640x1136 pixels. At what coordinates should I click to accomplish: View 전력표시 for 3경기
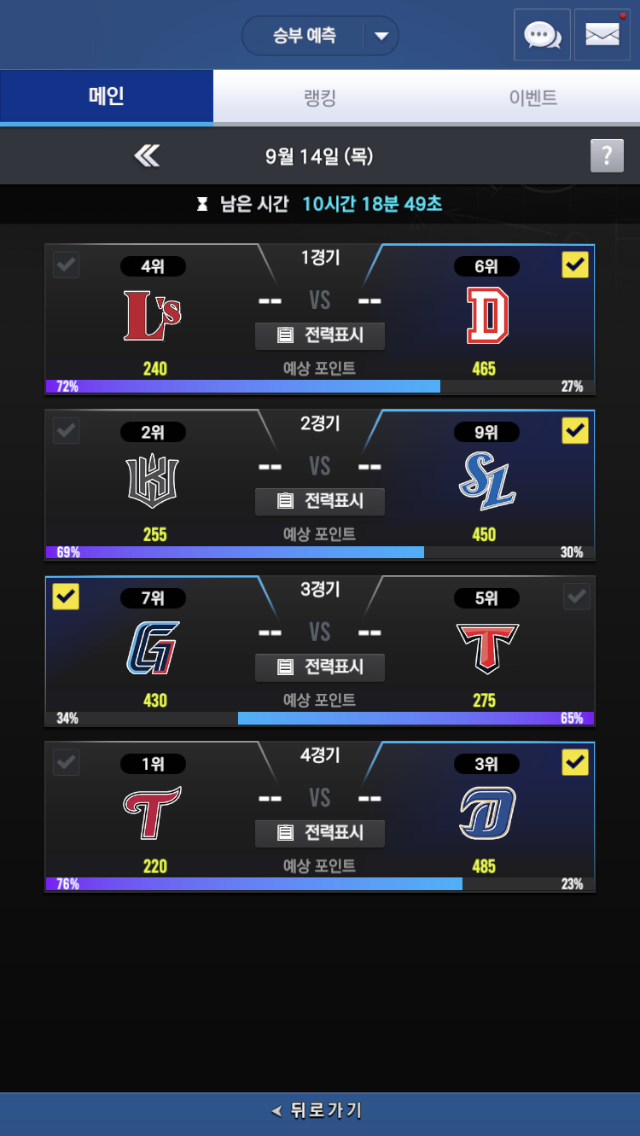coord(320,667)
